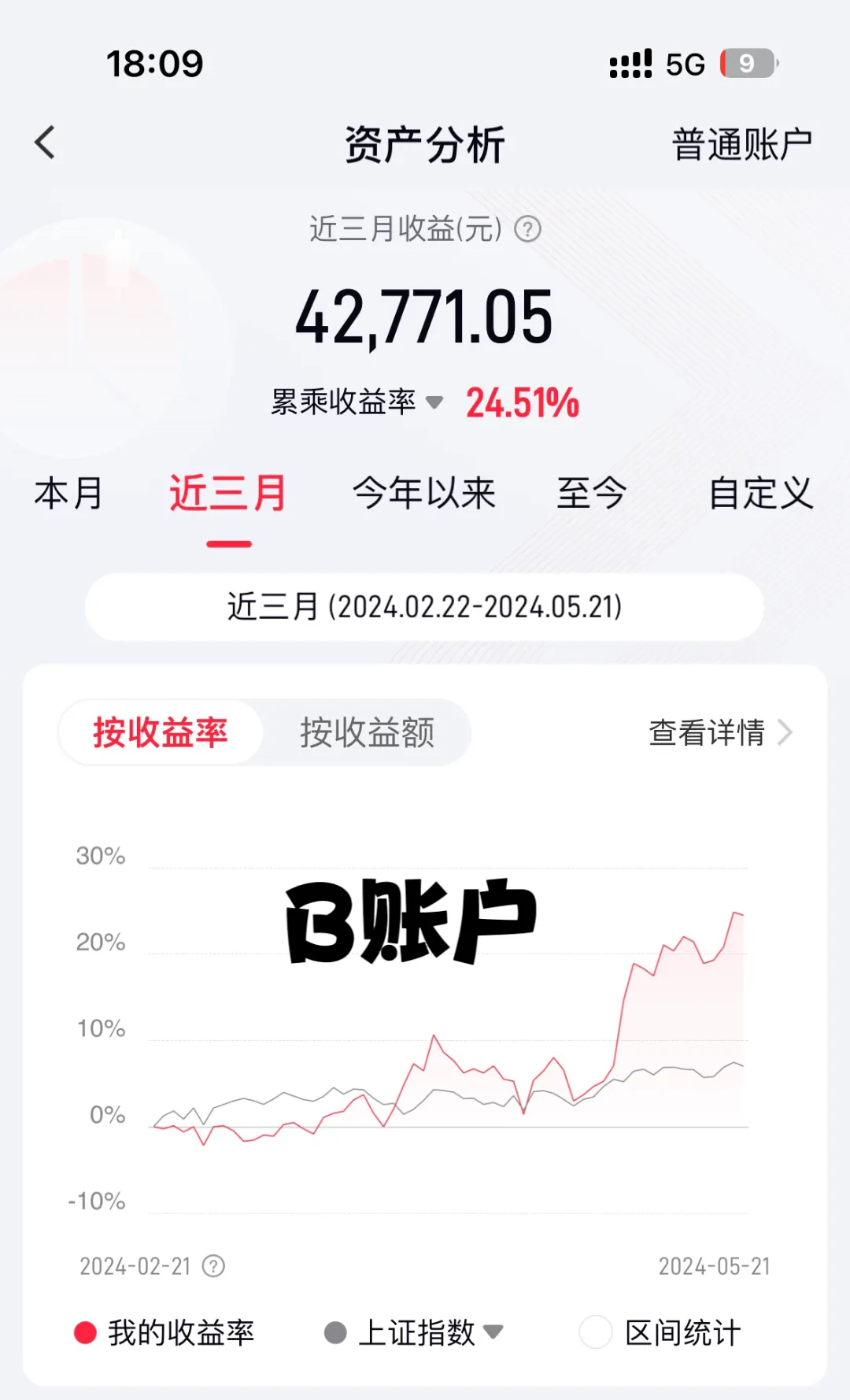This screenshot has width=850, height=1400.
Task: Switch chart to 按收益额
Action: tap(367, 732)
